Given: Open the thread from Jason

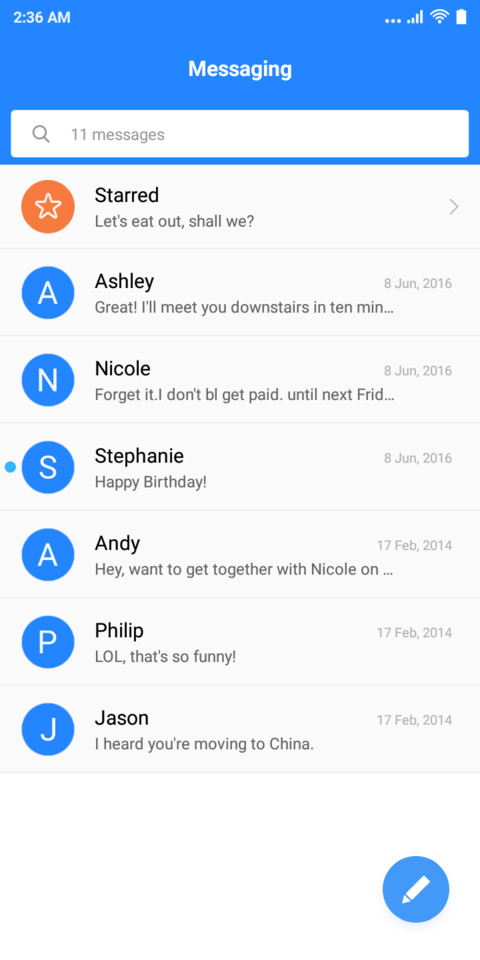Looking at the screenshot, I should (x=240, y=729).
